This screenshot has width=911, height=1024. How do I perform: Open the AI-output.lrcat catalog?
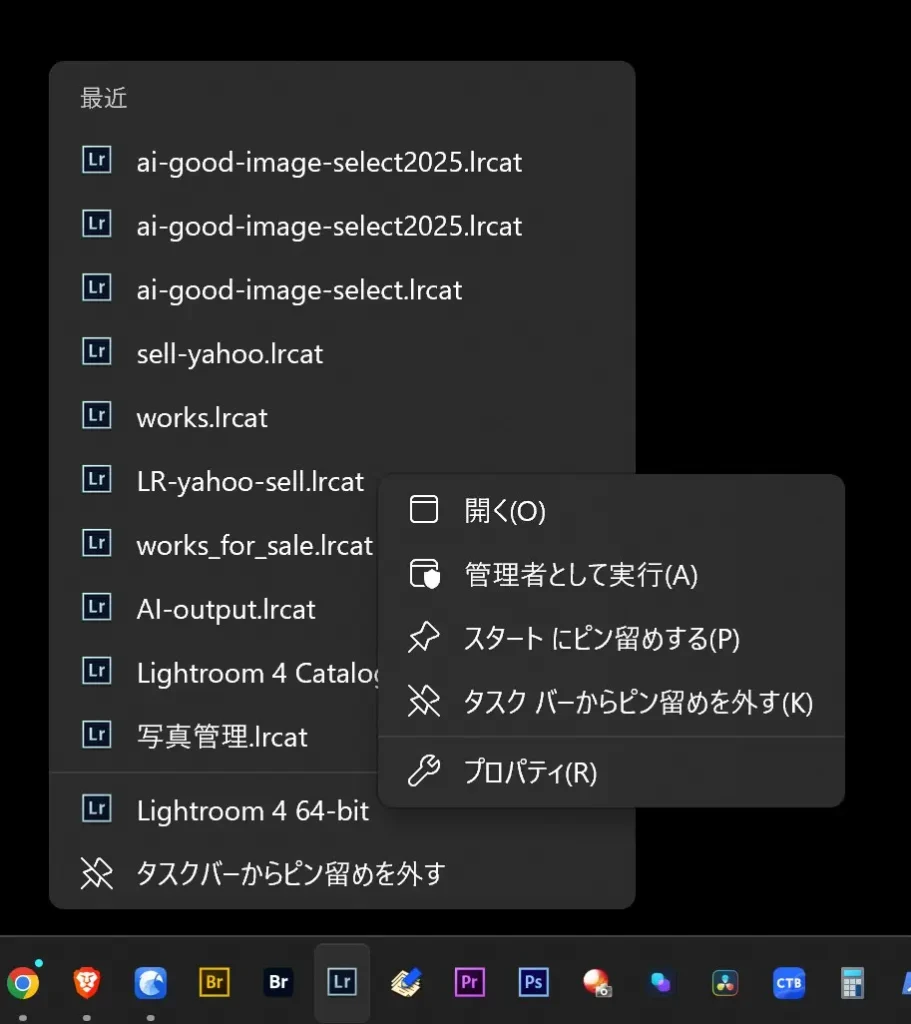226,609
